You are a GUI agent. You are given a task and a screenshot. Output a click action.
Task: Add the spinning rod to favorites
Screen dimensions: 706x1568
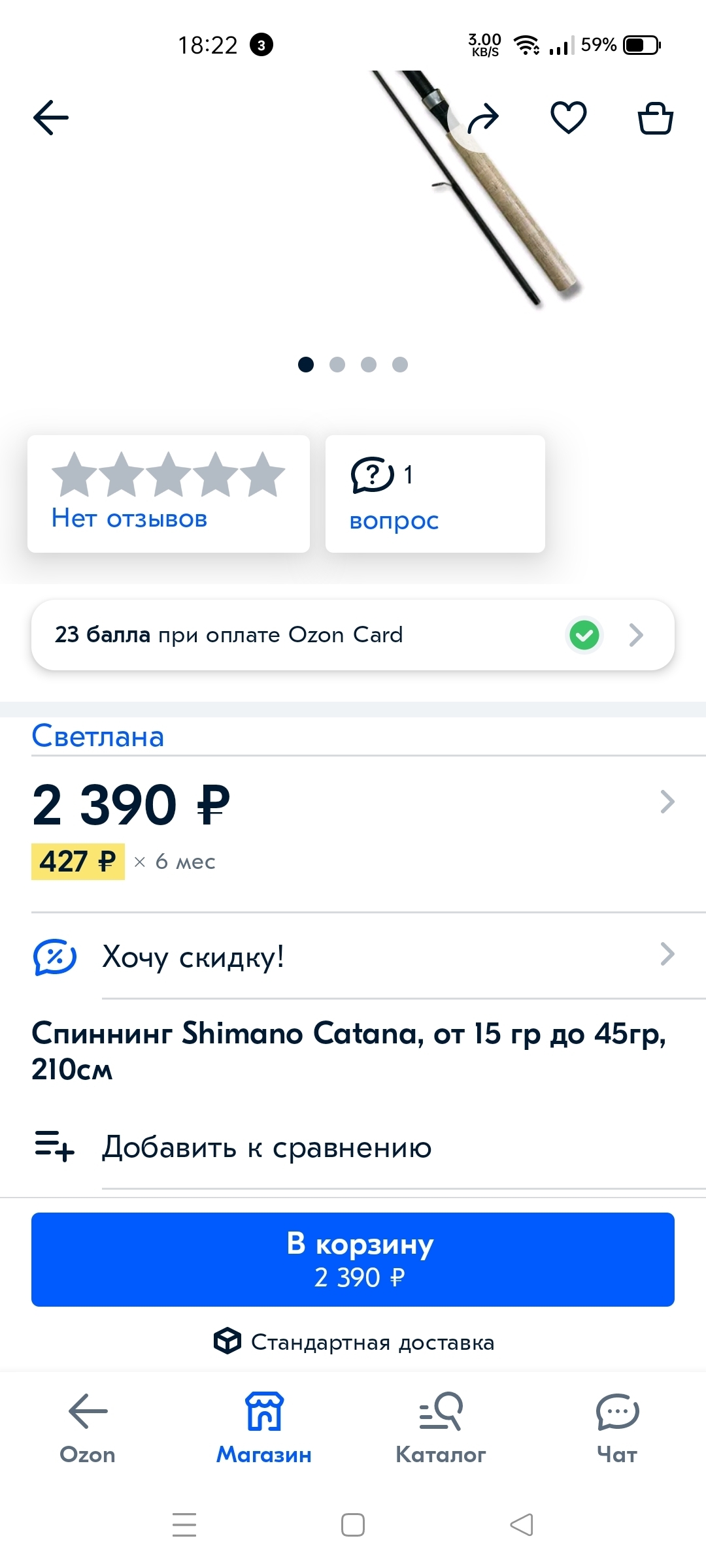(x=569, y=118)
